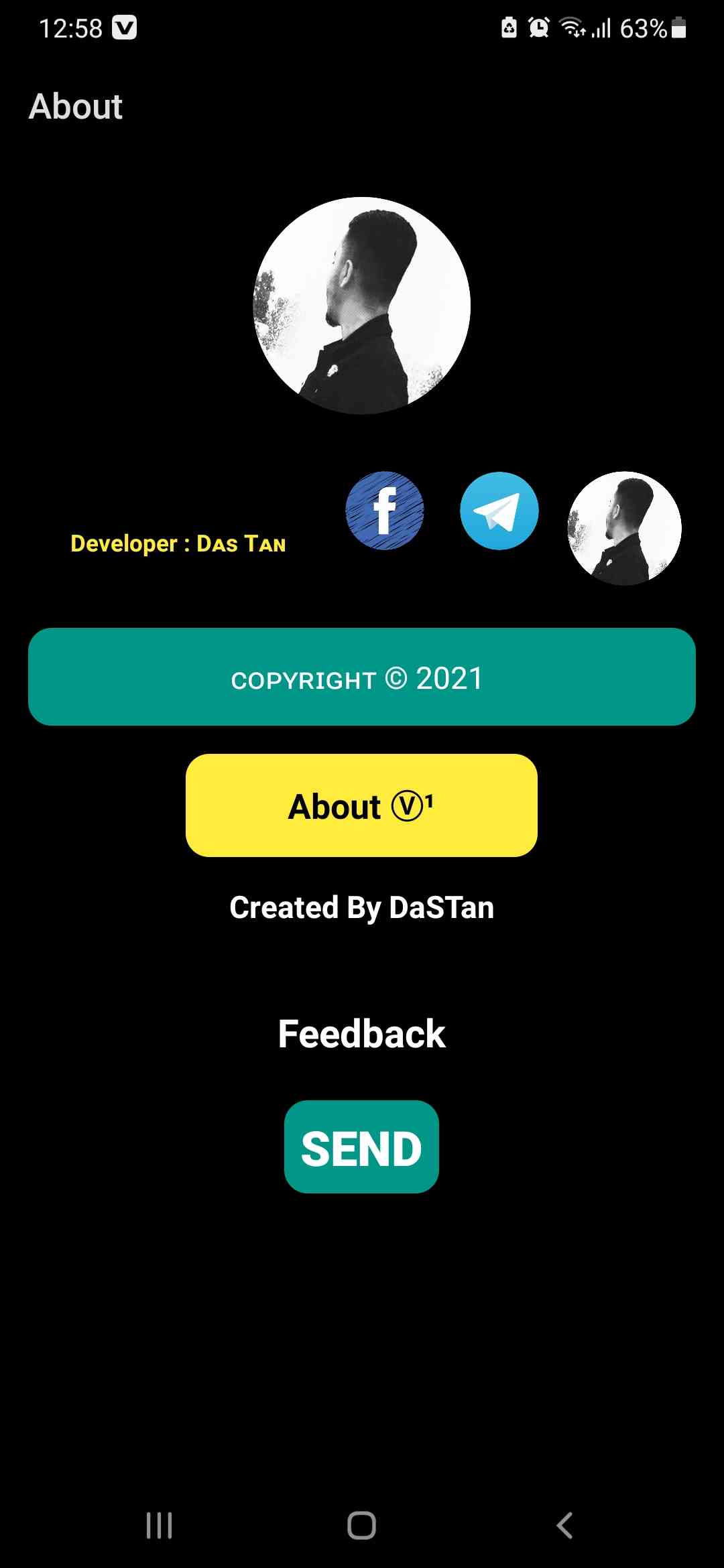This screenshot has width=724, height=1568.
Task: Open the yellow About V1 button
Action: (362, 805)
